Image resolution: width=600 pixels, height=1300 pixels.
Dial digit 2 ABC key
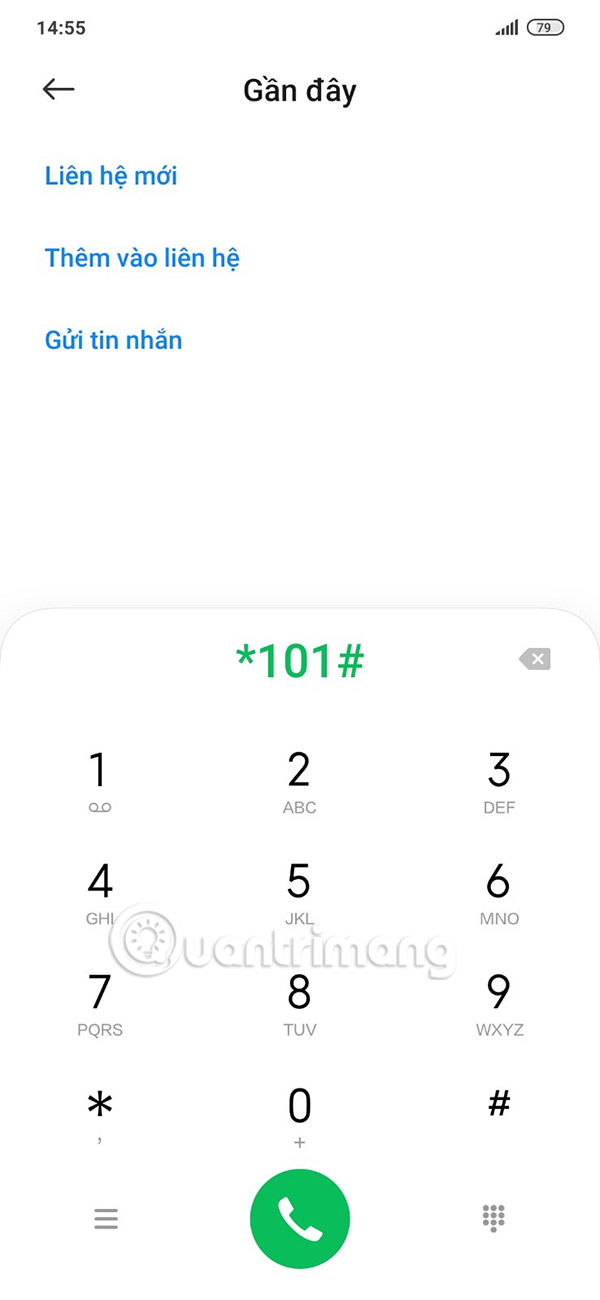pyautogui.click(x=299, y=782)
